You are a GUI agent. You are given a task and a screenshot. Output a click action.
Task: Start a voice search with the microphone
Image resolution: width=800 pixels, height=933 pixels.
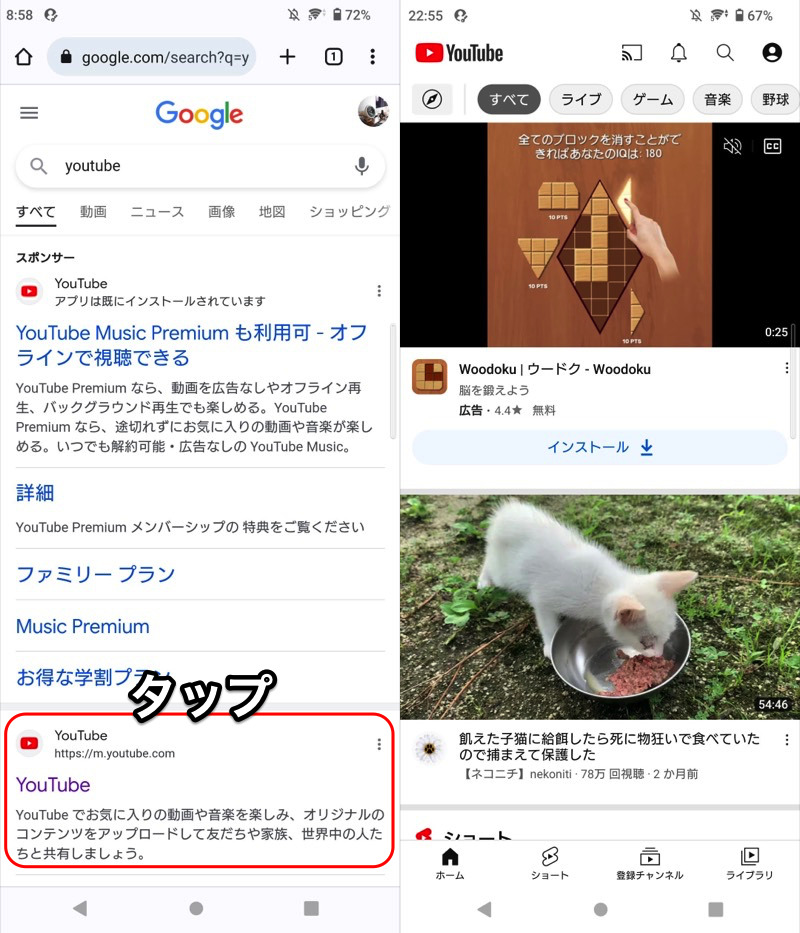[362, 166]
